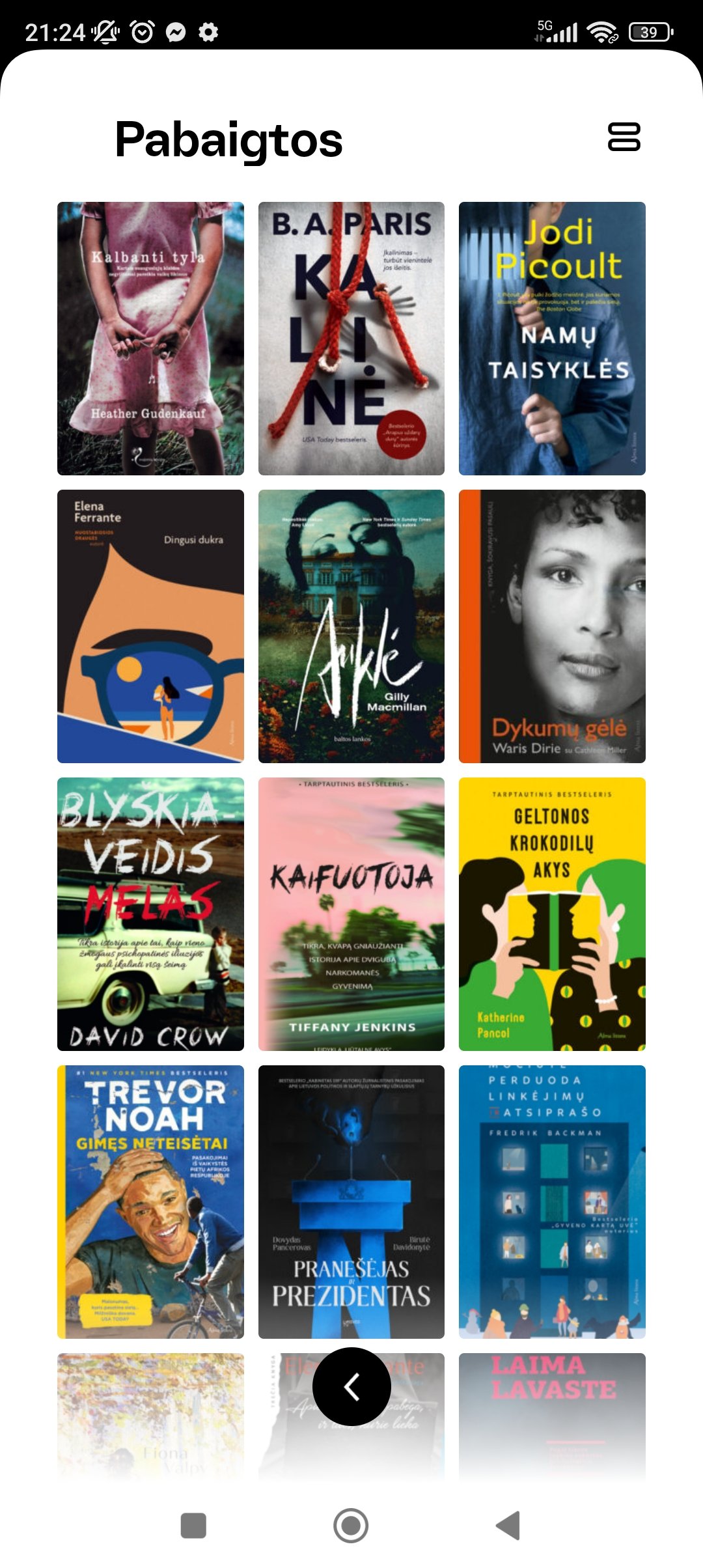Open Jodi Picoult's Namų taisyklės
The height and width of the screenshot is (1568, 703).
click(552, 338)
